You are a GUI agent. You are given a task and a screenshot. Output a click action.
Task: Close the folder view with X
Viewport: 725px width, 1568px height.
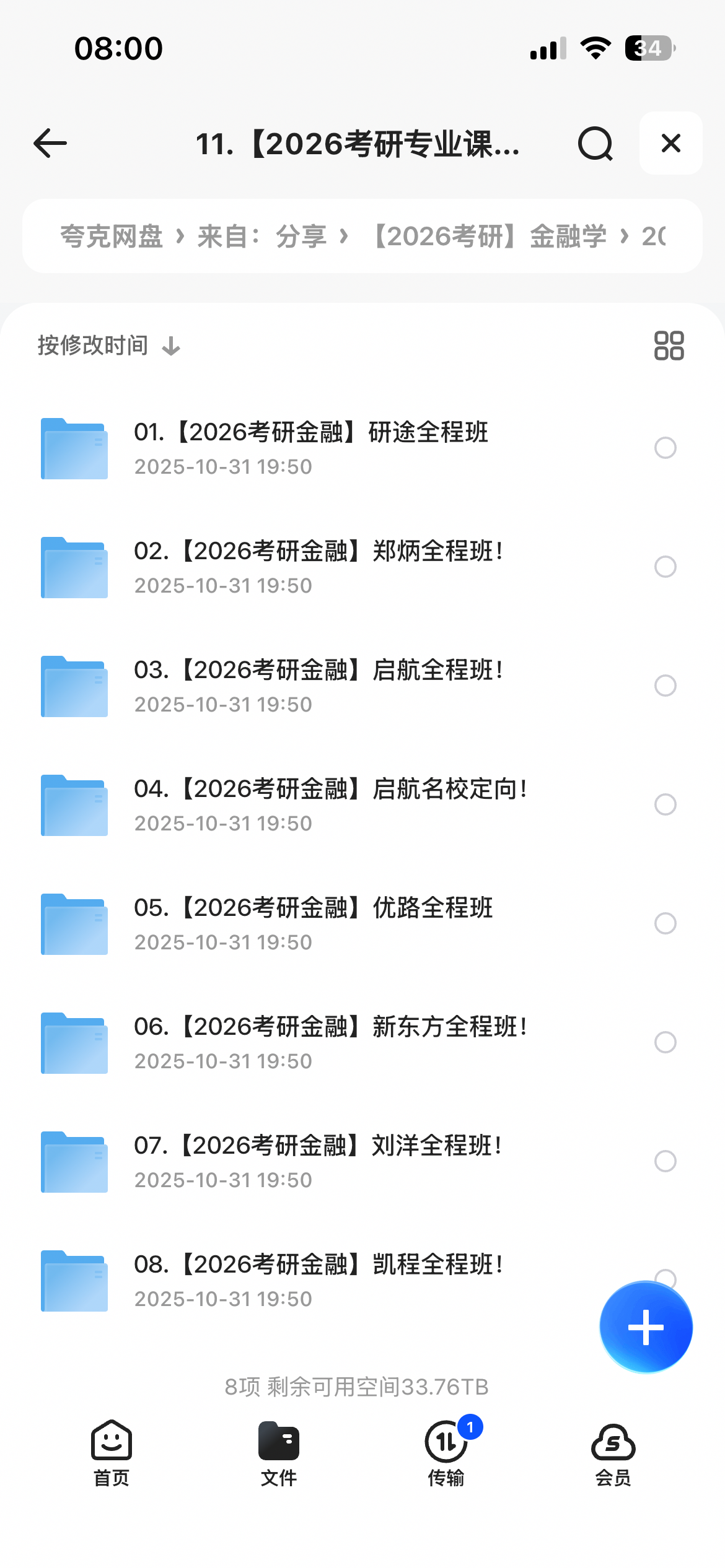(x=670, y=144)
